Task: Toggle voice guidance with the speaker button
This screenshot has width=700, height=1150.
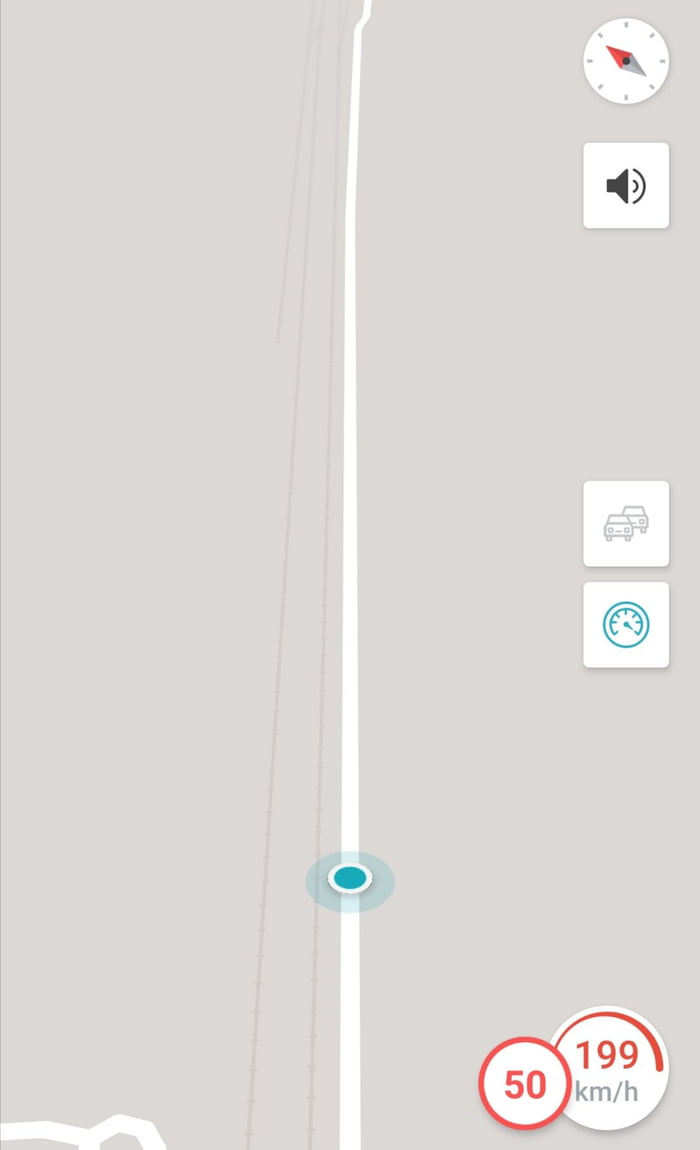Action: [626, 186]
